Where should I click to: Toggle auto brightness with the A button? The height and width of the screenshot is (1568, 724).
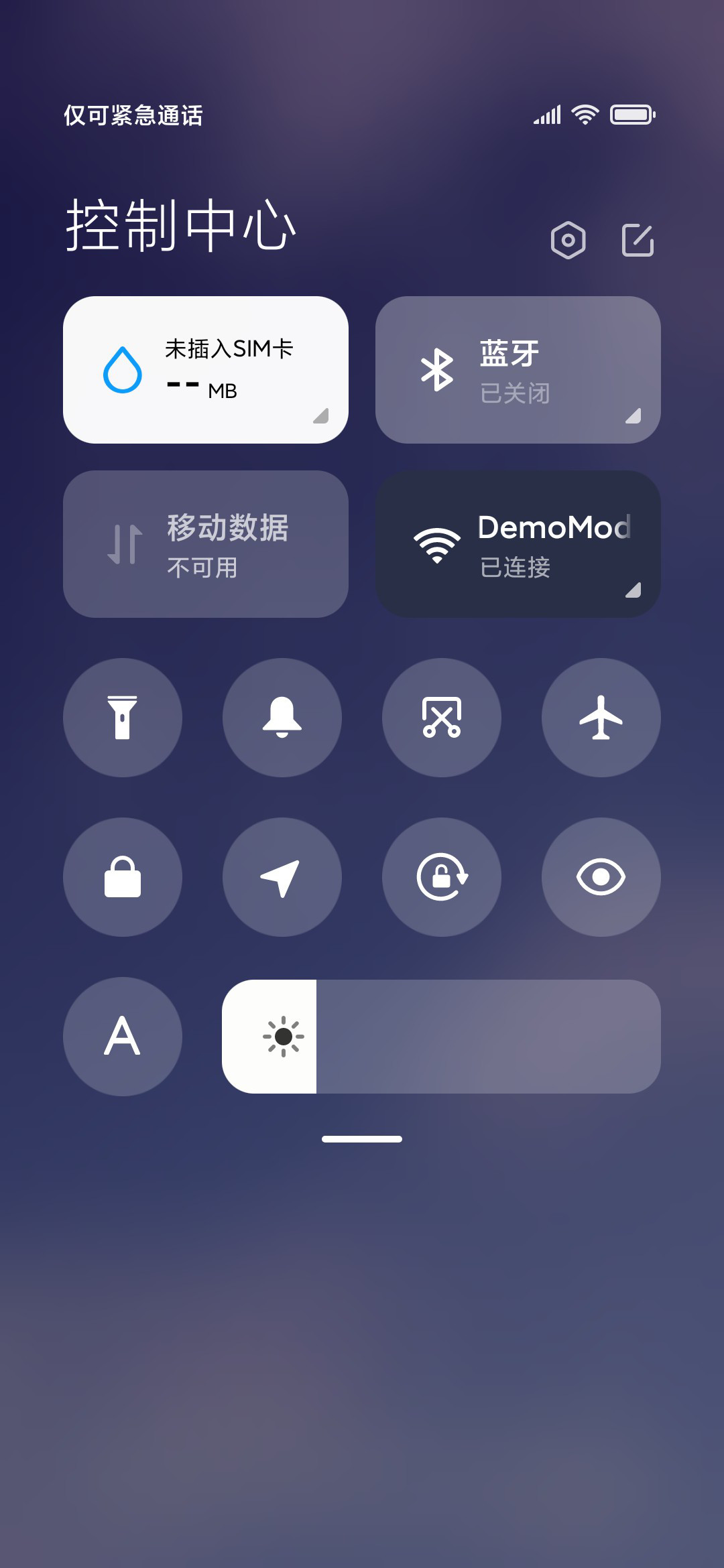[x=123, y=1037]
